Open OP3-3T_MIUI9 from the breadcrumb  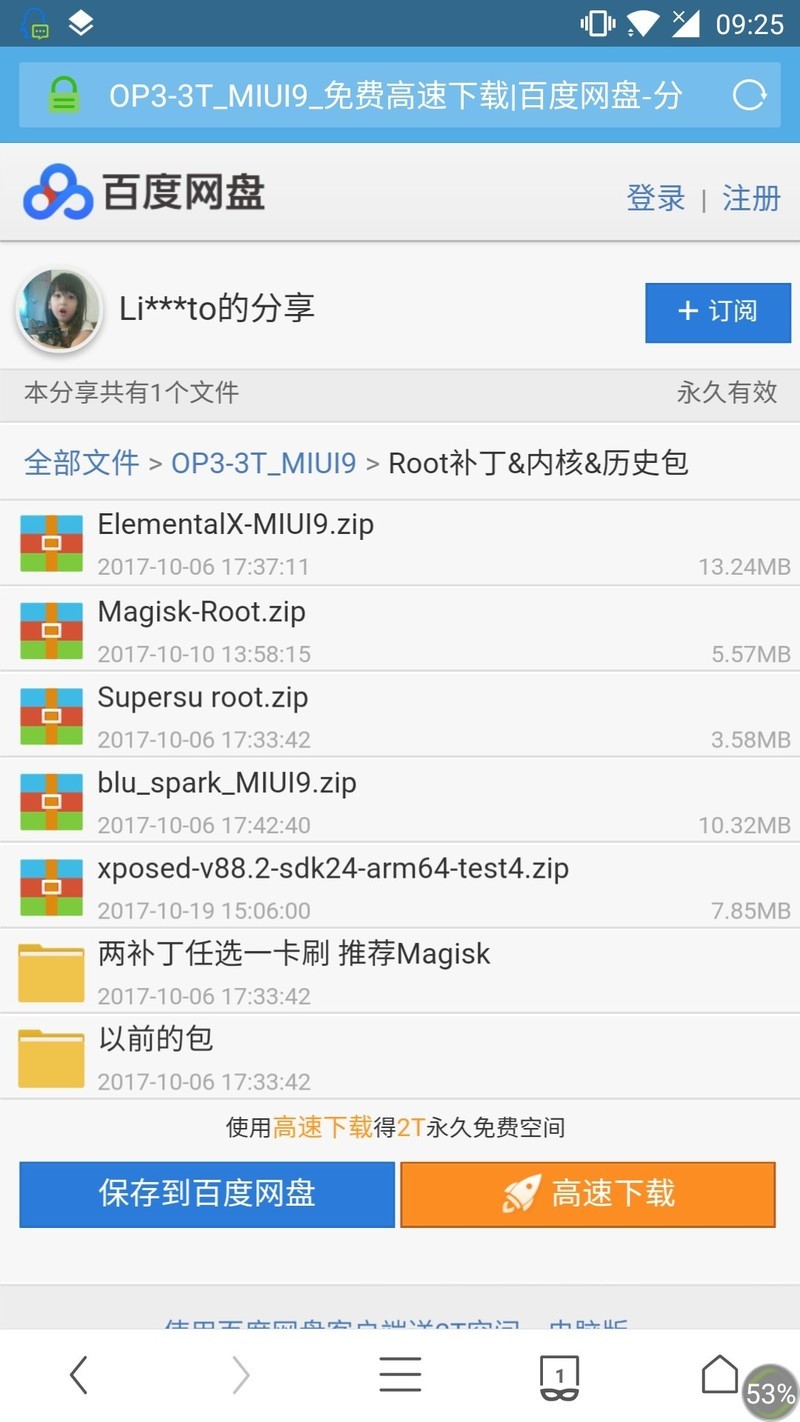263,463
